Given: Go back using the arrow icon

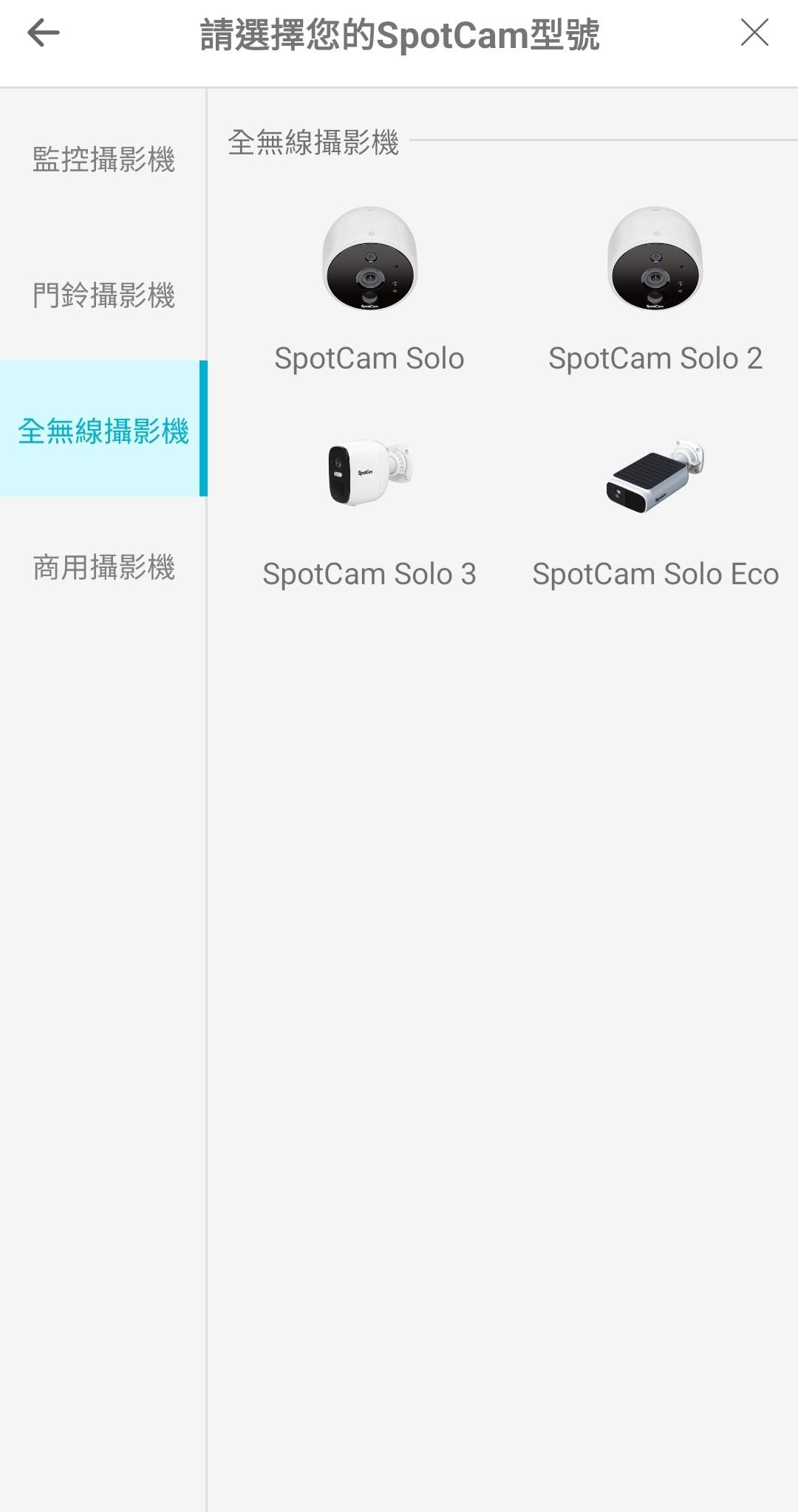Looking at the screenshot, I should click(43, 33).
